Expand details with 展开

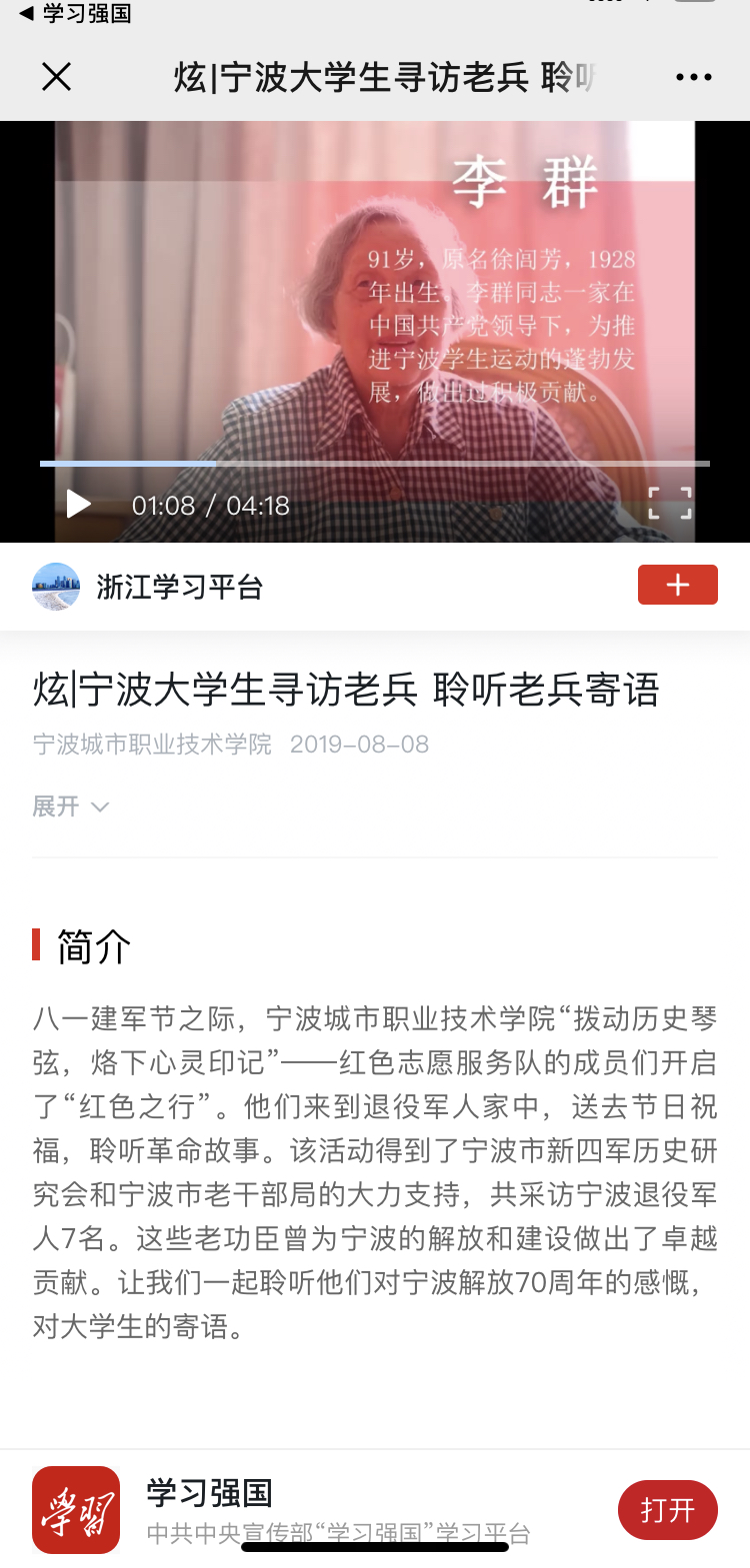[70, 806]
